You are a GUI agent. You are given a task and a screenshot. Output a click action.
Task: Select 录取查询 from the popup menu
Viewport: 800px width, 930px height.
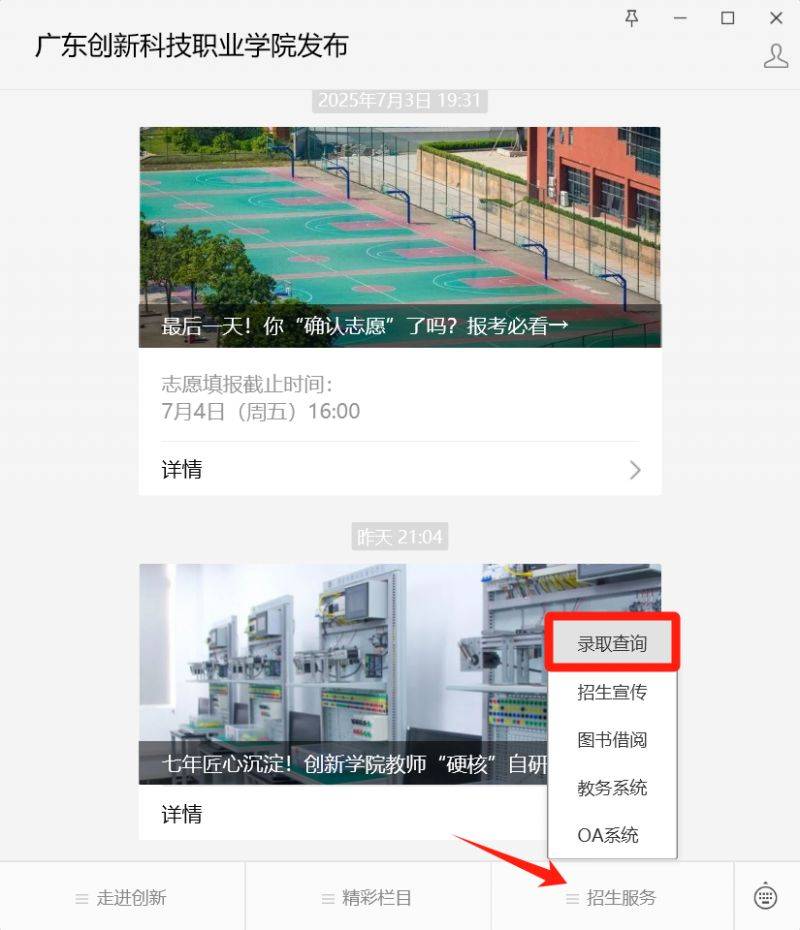click(612, 644)
